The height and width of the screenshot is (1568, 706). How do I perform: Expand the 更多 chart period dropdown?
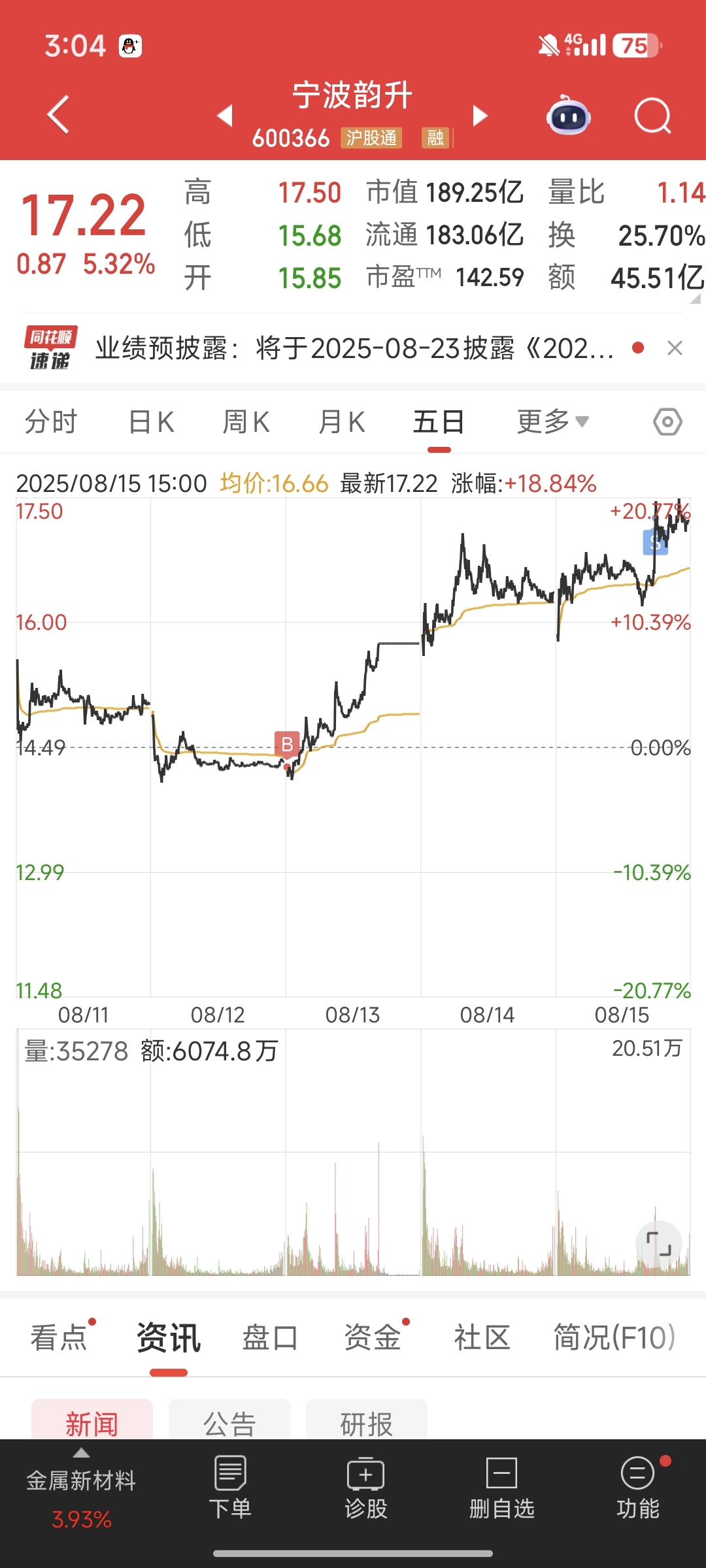(553, 421)
